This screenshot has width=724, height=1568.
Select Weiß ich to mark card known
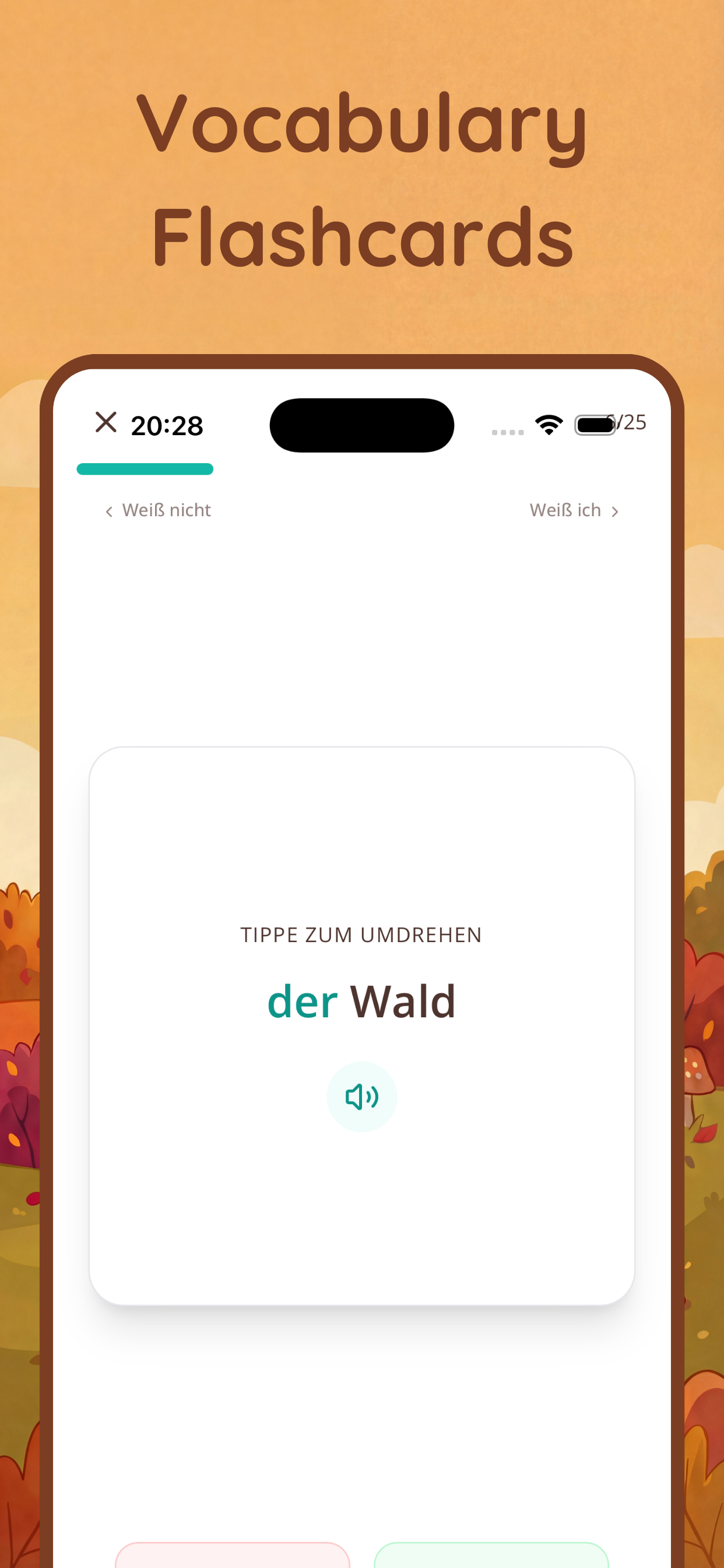pos(565,510)
